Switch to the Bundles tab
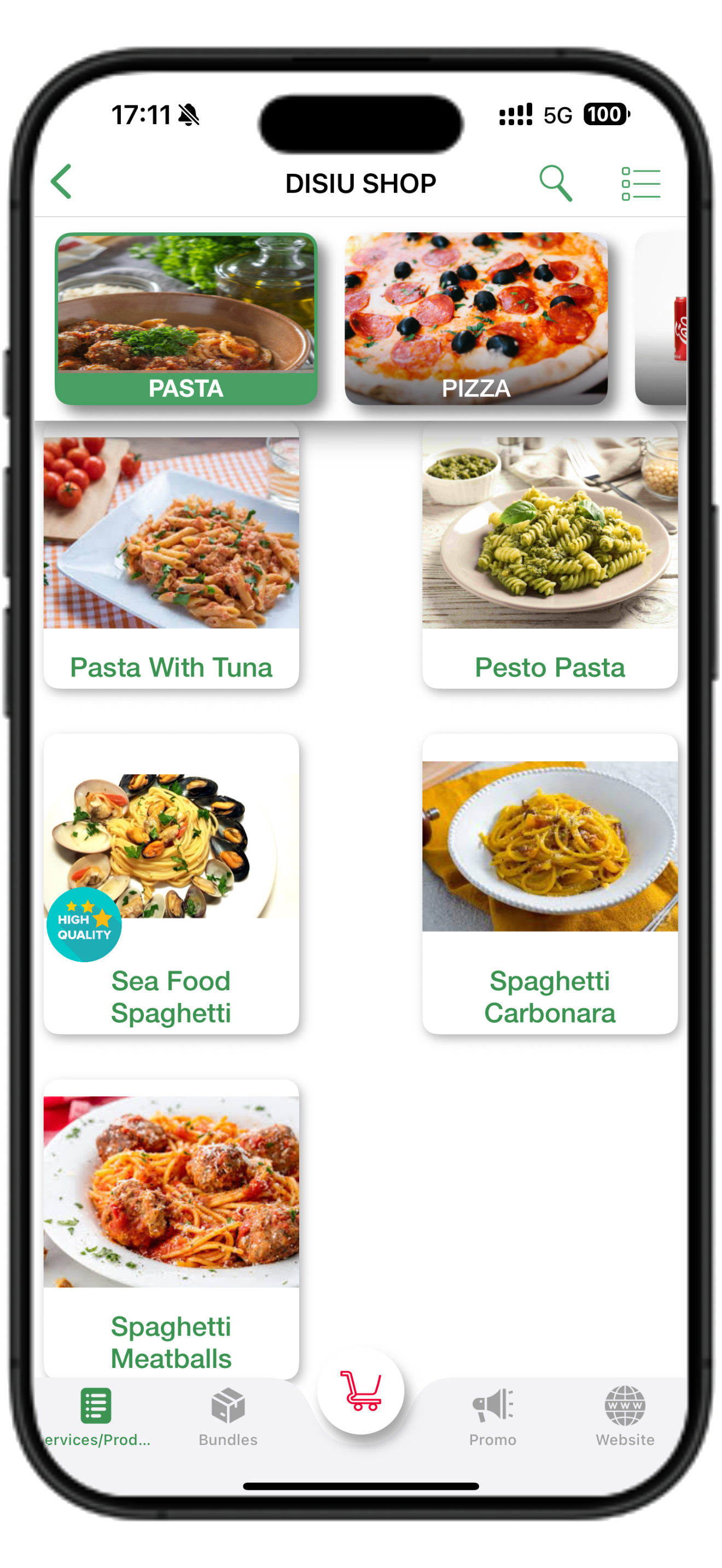Viewport: 722px width, 1568px height. [x=228, y=1417]
